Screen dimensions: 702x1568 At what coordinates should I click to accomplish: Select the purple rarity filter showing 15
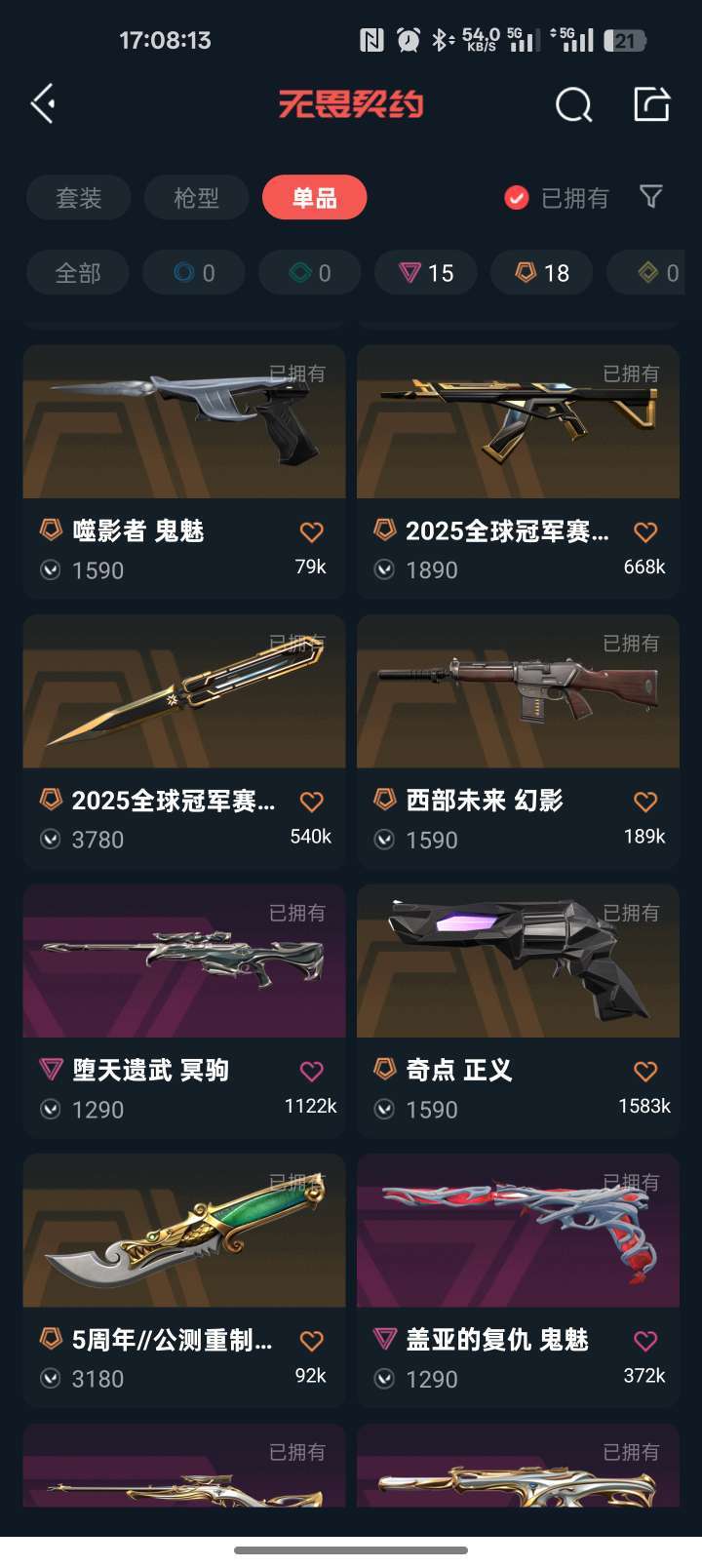click(x=425, y=273)
